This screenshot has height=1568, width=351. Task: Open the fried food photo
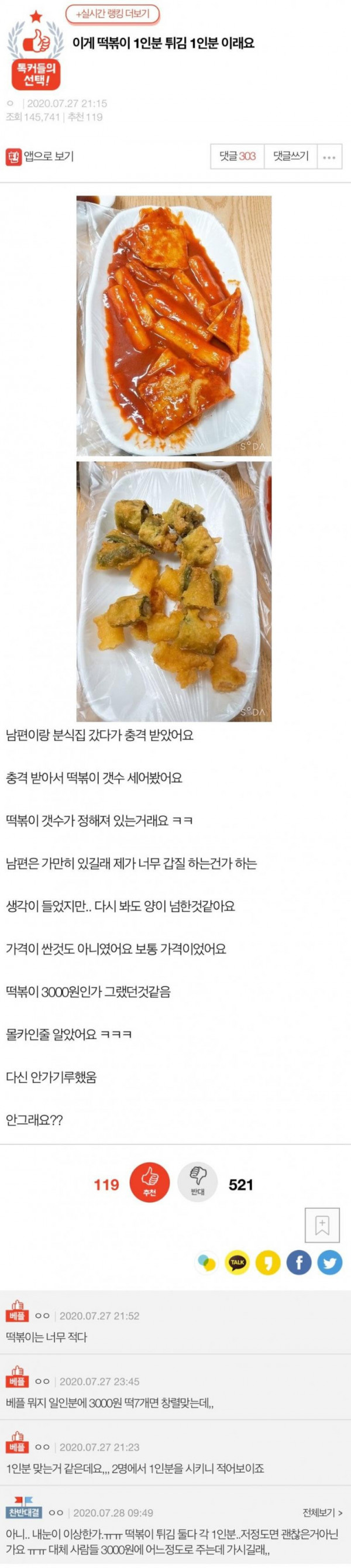coord(174,591)
